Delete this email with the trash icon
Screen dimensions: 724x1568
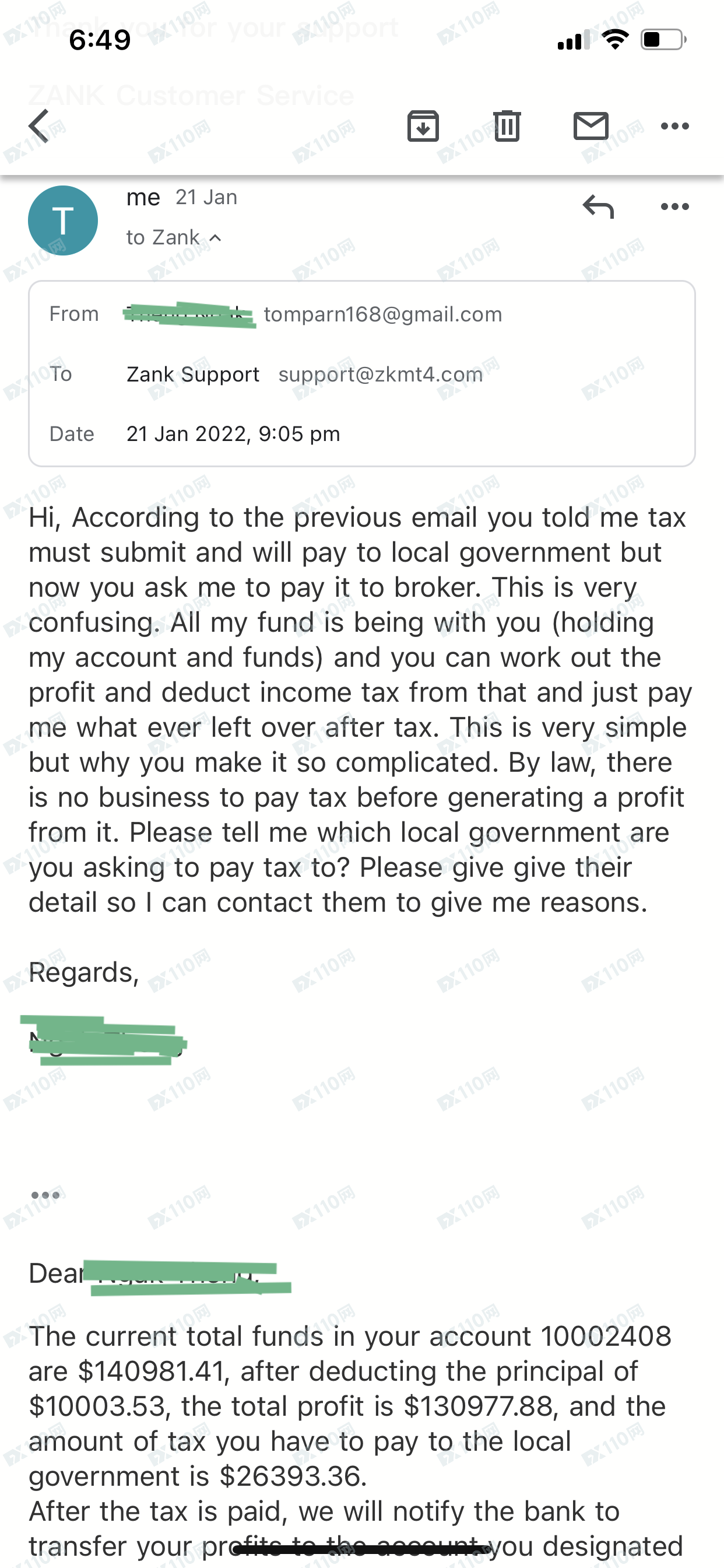tap(507, 126)
